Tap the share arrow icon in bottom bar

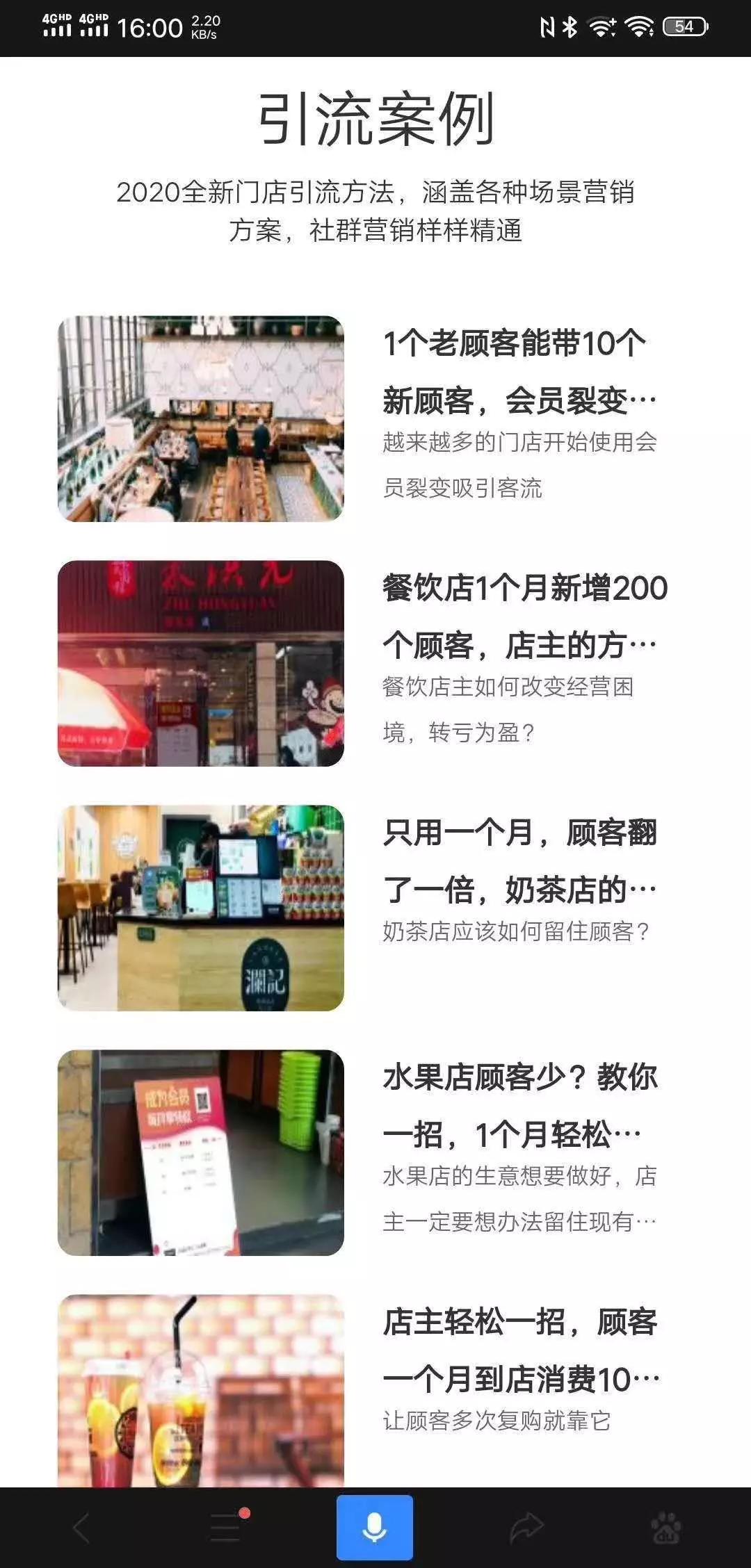tap(526, 1526)
